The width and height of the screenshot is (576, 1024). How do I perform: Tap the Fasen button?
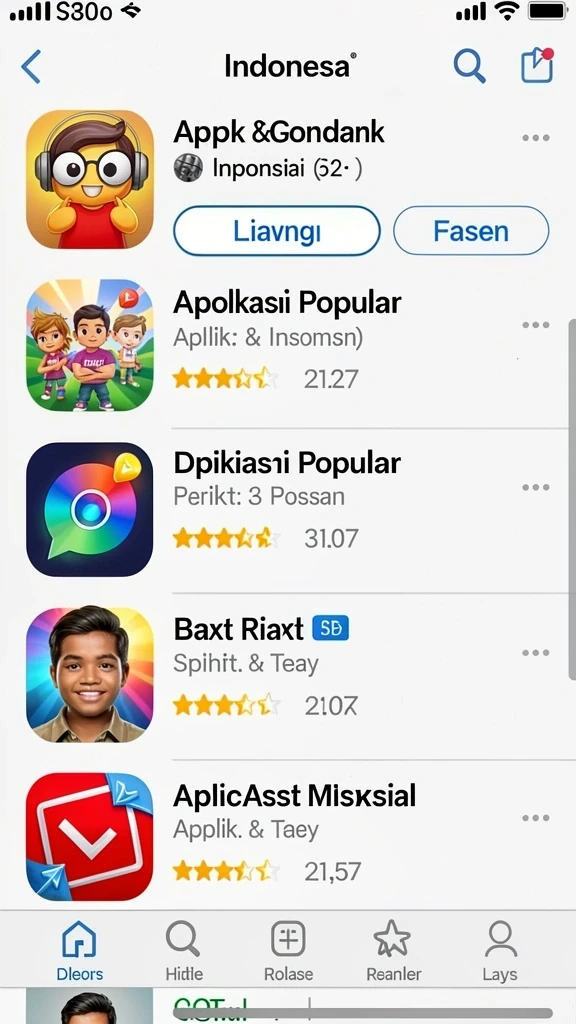[x=471, y=231]
